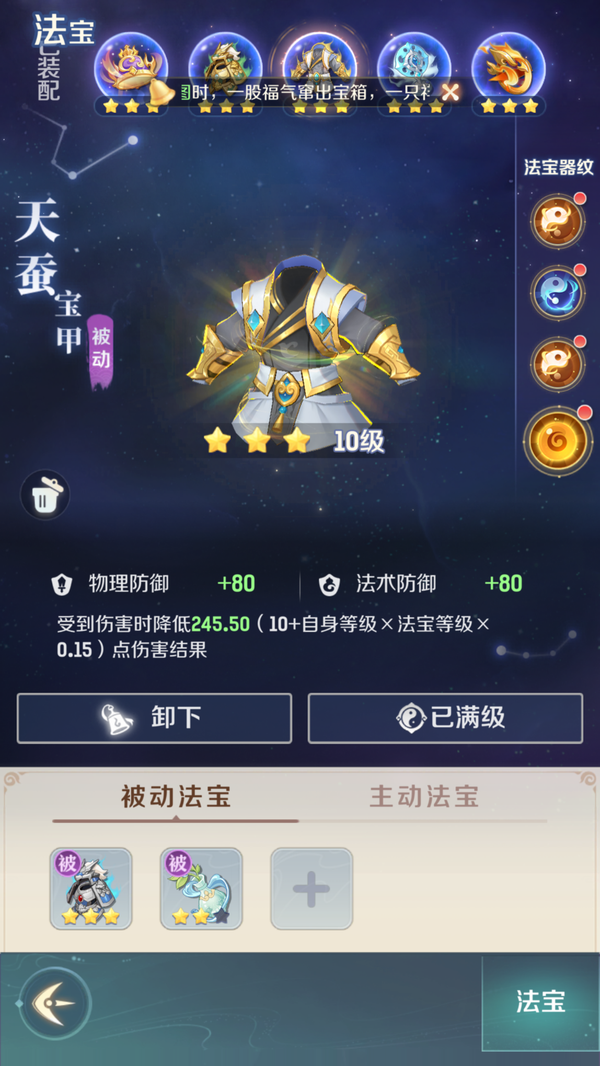The height and width of the screenshot is (1066, 600).
Task: Go back with the arrow button
Action: [x=54, y=1003]
